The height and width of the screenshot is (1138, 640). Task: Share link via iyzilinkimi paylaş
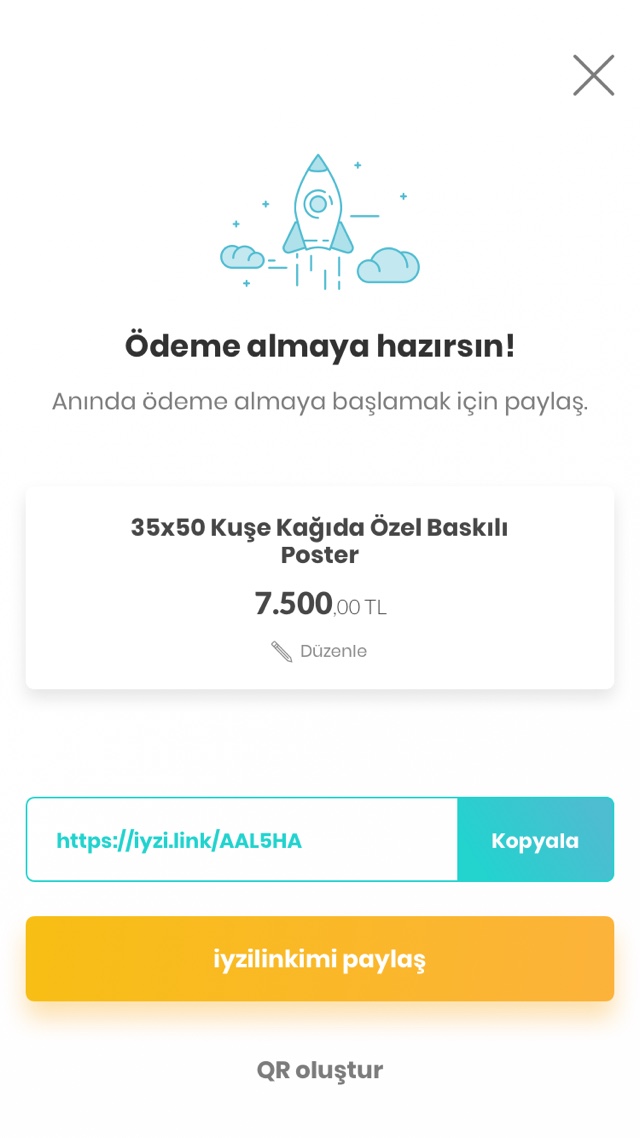[x=320, y=959]
